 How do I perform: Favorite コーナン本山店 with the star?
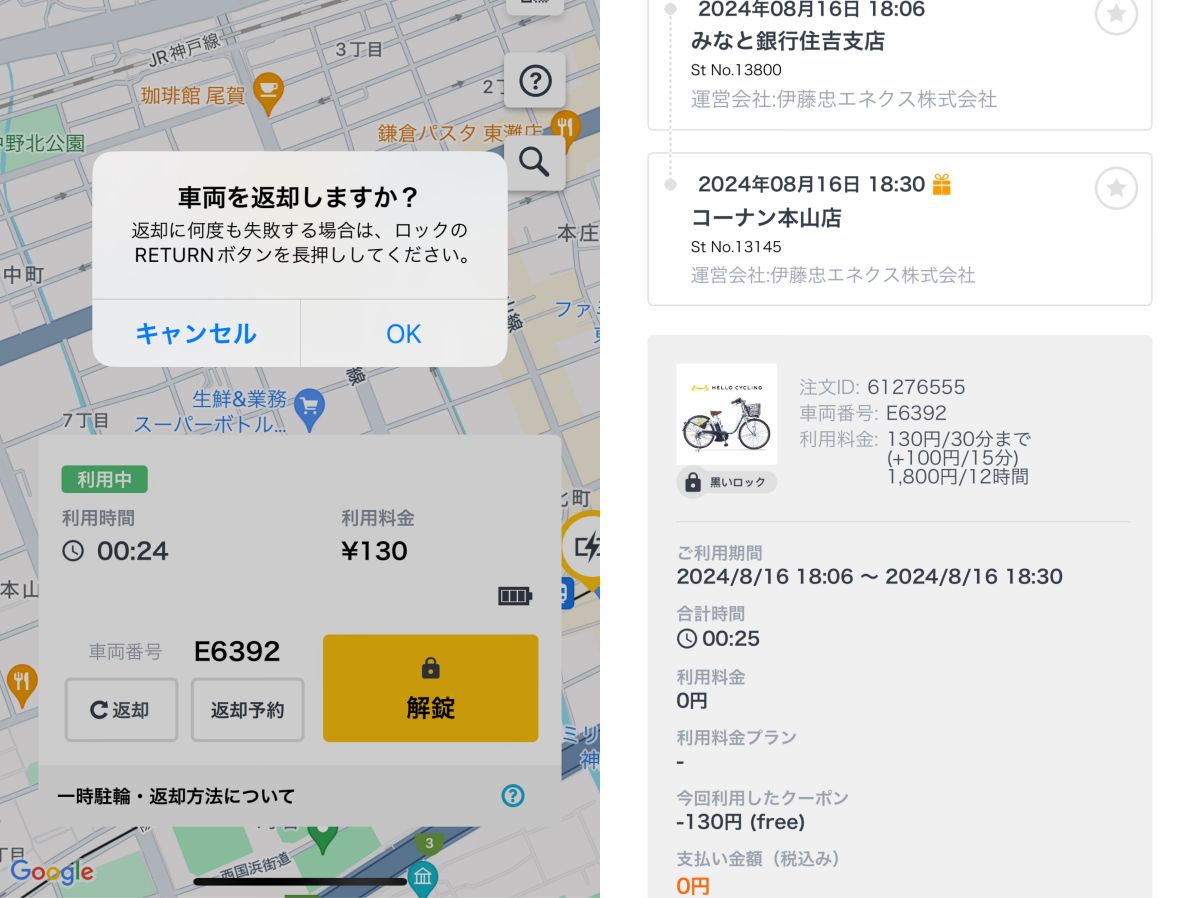[1116, 188]
